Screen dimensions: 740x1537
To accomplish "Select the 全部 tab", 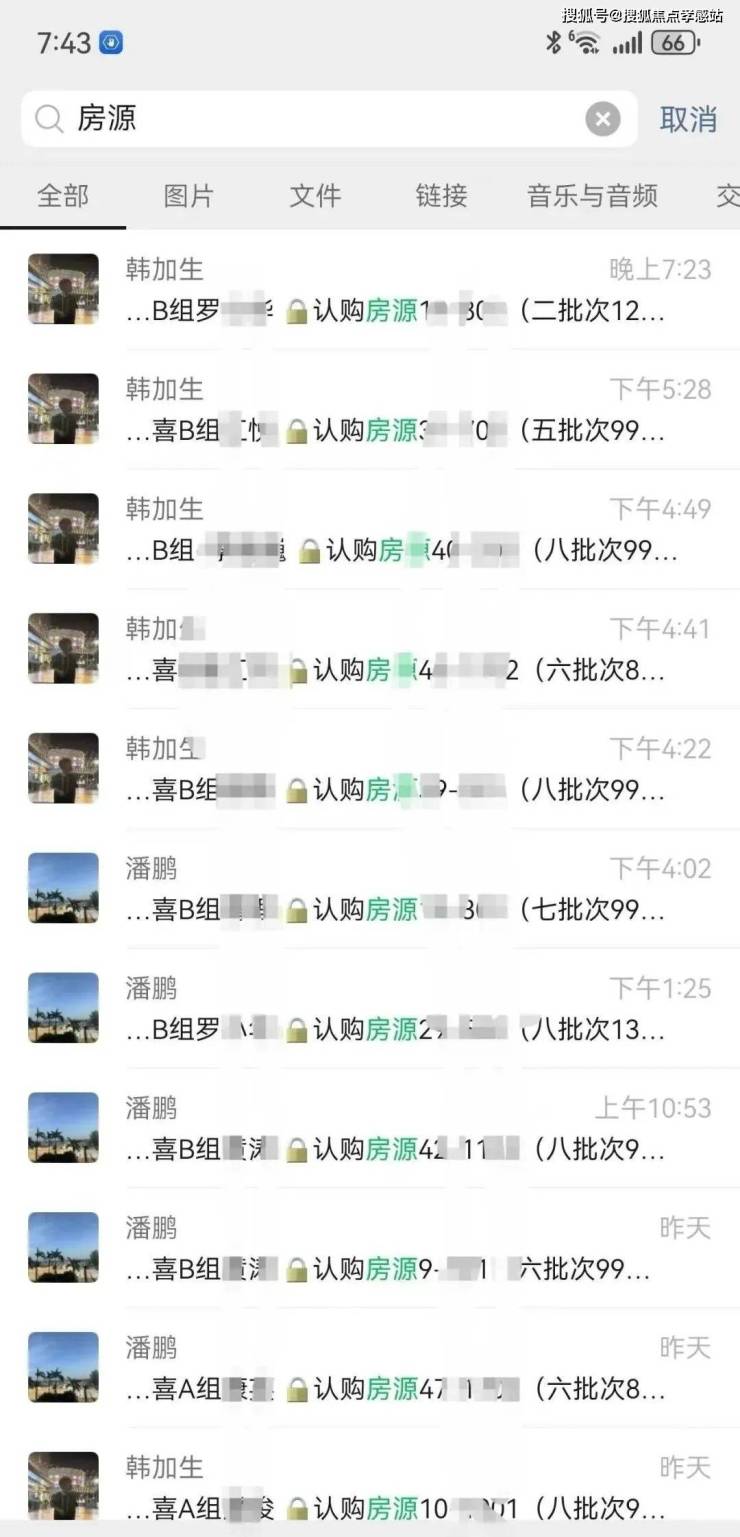I will coord(63,196).
